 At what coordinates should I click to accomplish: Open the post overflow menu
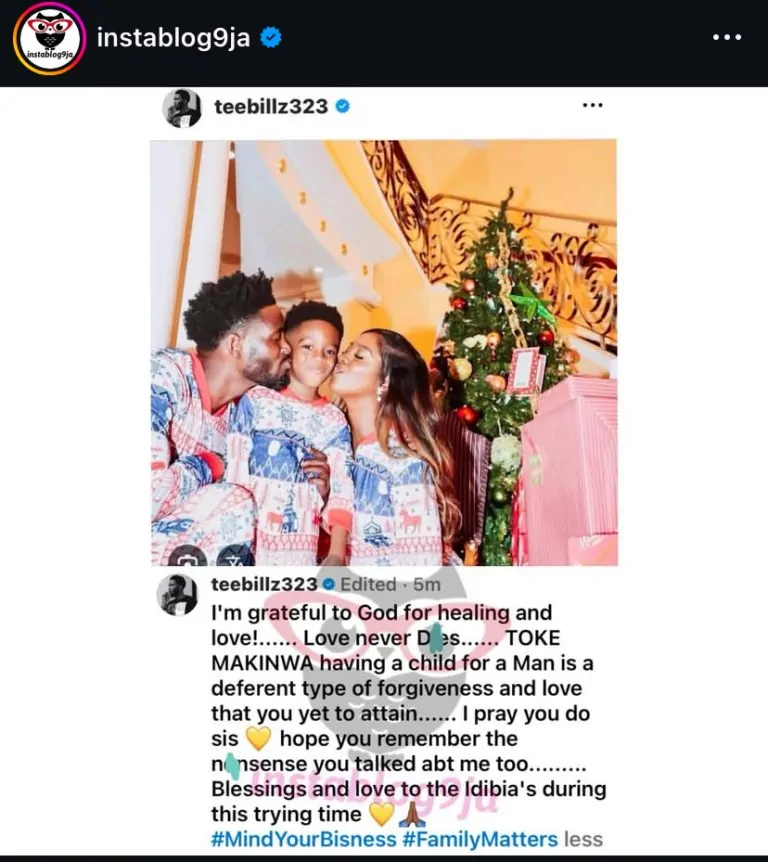click(726, 38)
